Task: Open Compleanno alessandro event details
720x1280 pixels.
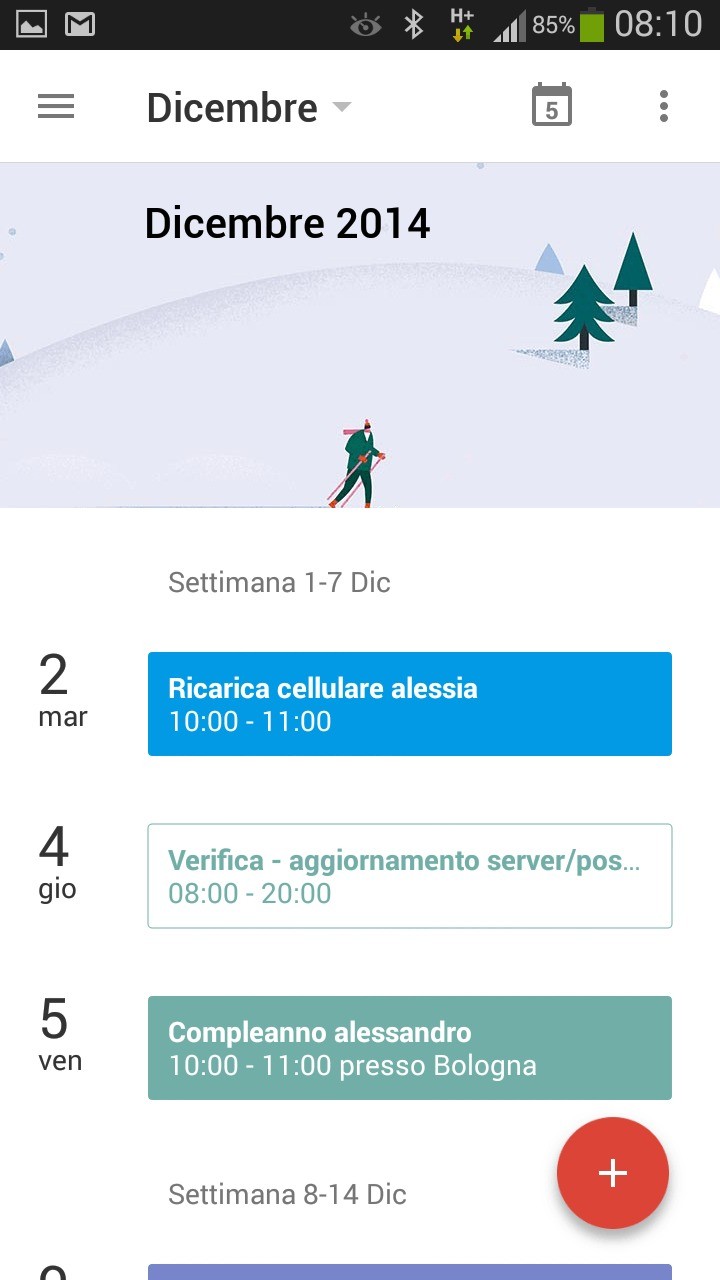Action: 409,1048
